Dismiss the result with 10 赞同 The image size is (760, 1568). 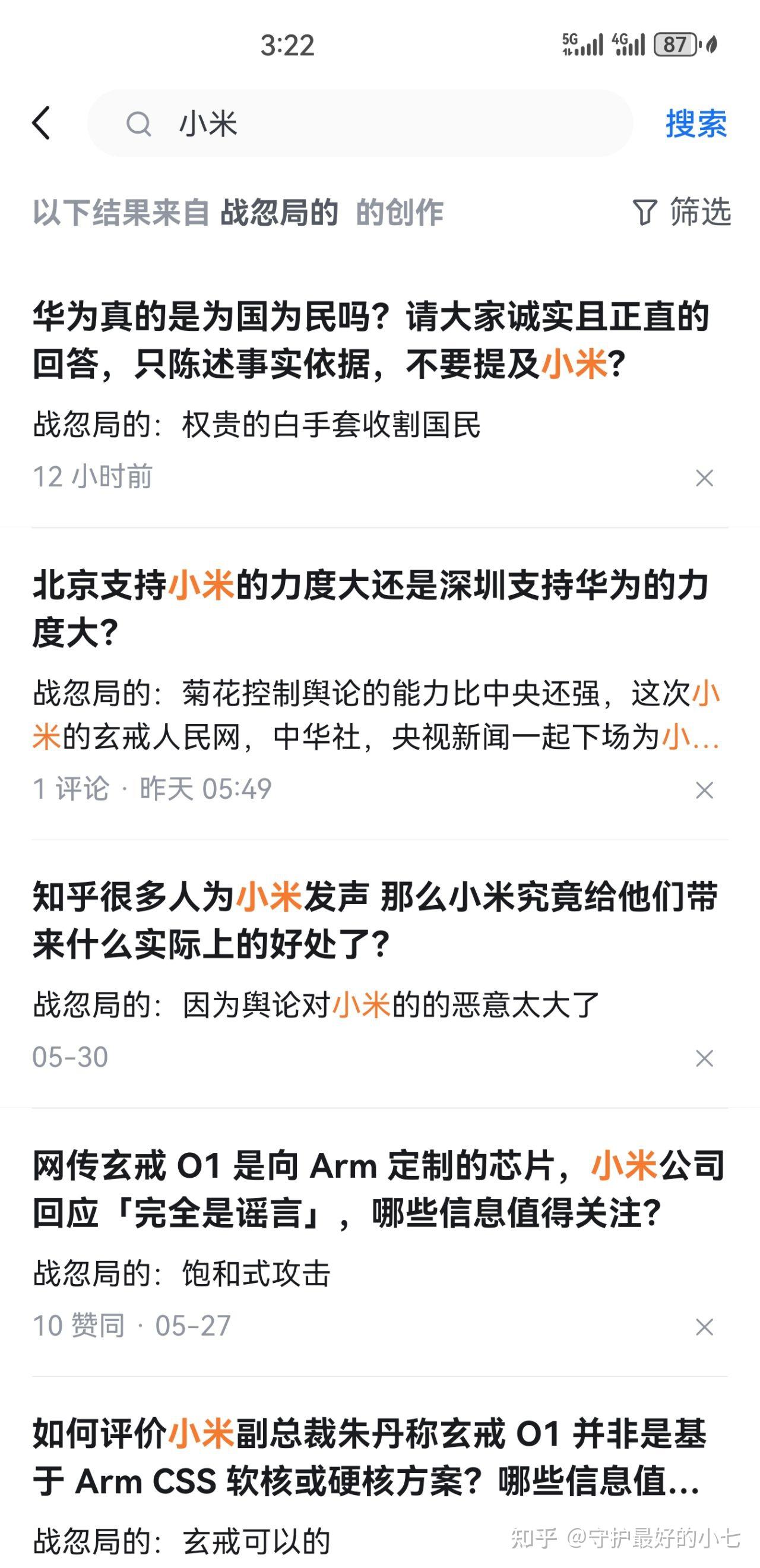[704, 1327]
